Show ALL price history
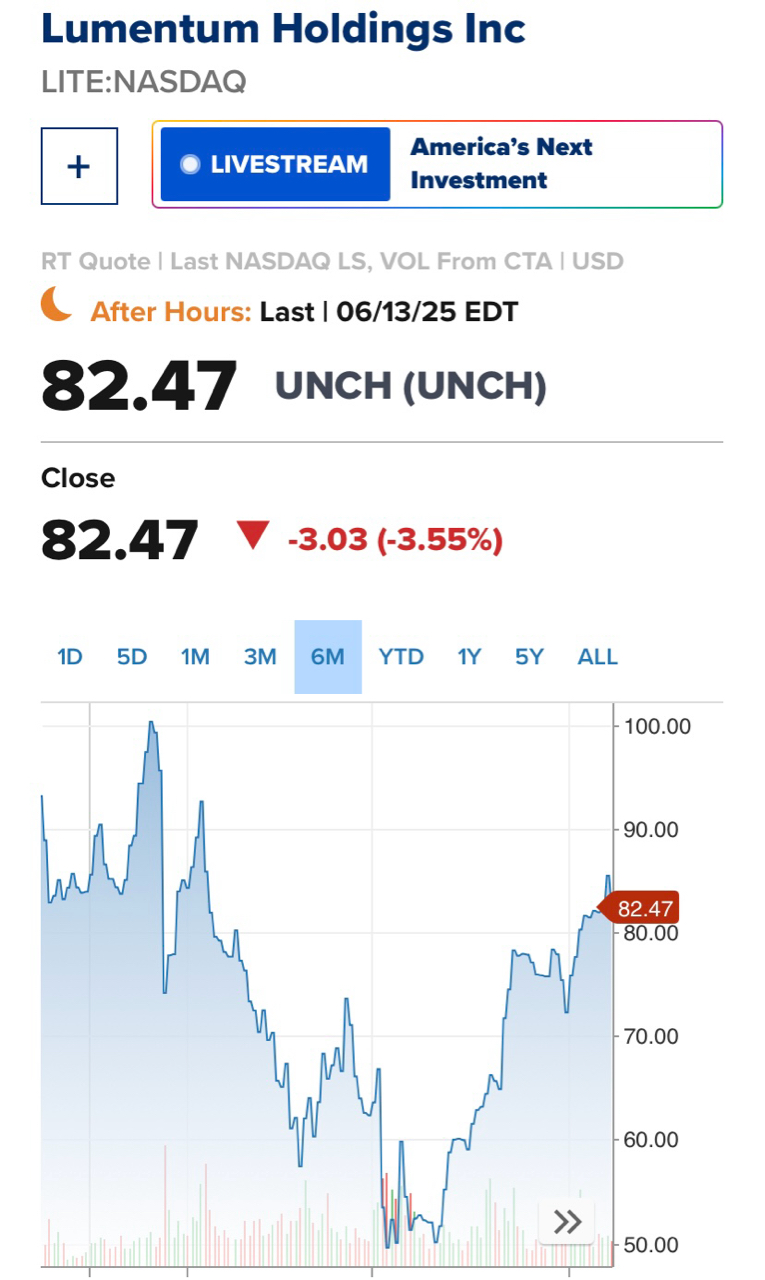The image size is (765, 1280). point(598,657)
